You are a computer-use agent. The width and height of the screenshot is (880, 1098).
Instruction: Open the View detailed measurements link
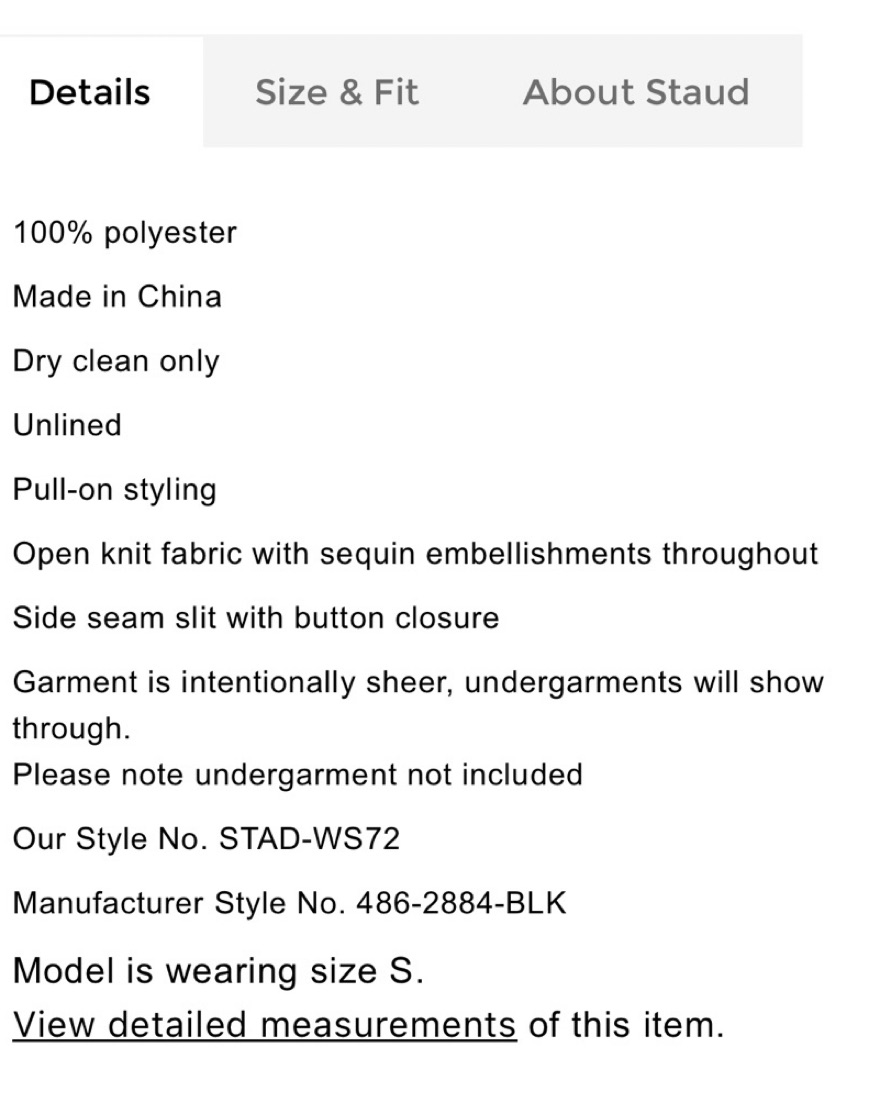point(264,1025)
